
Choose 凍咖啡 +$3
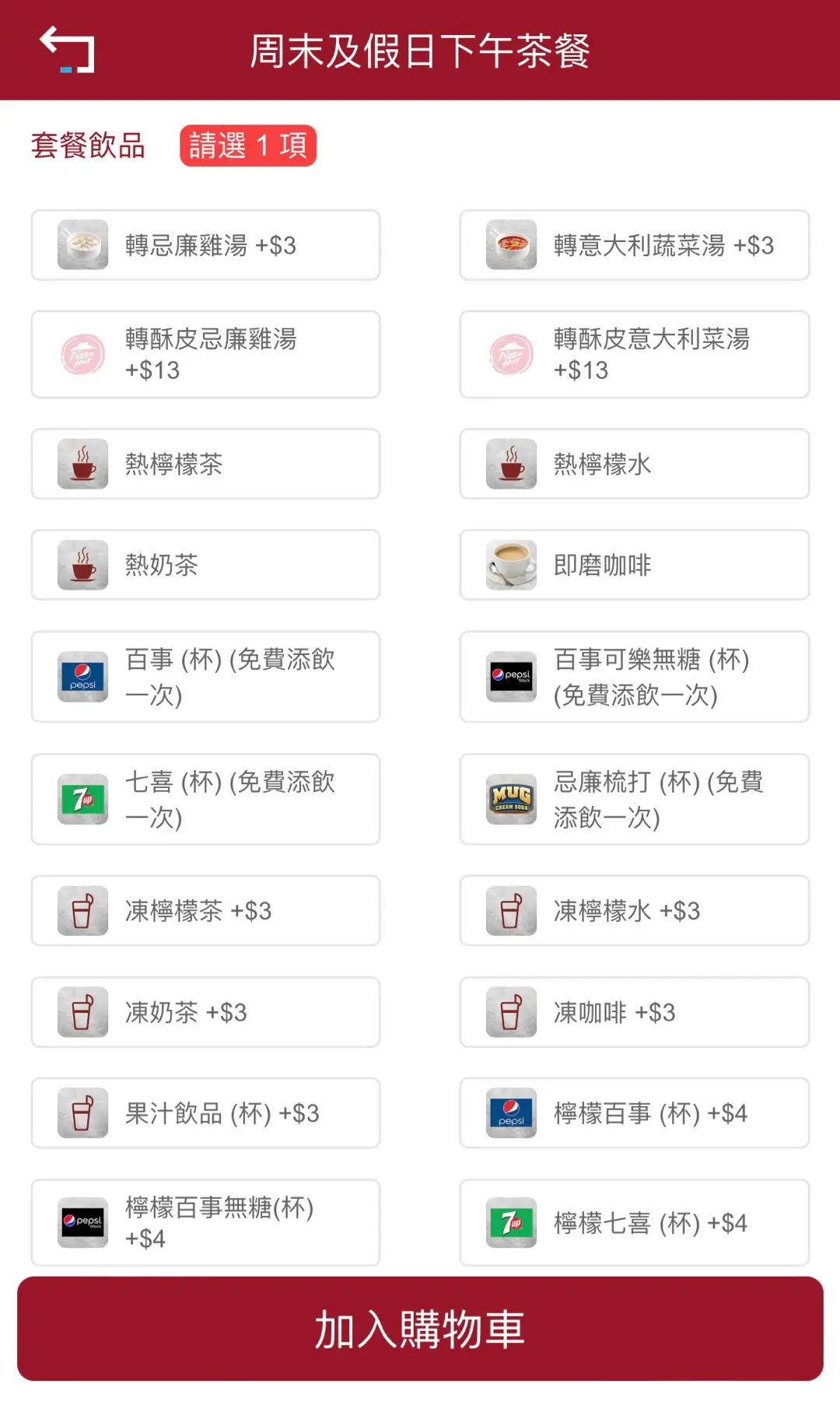(634, 1012)
